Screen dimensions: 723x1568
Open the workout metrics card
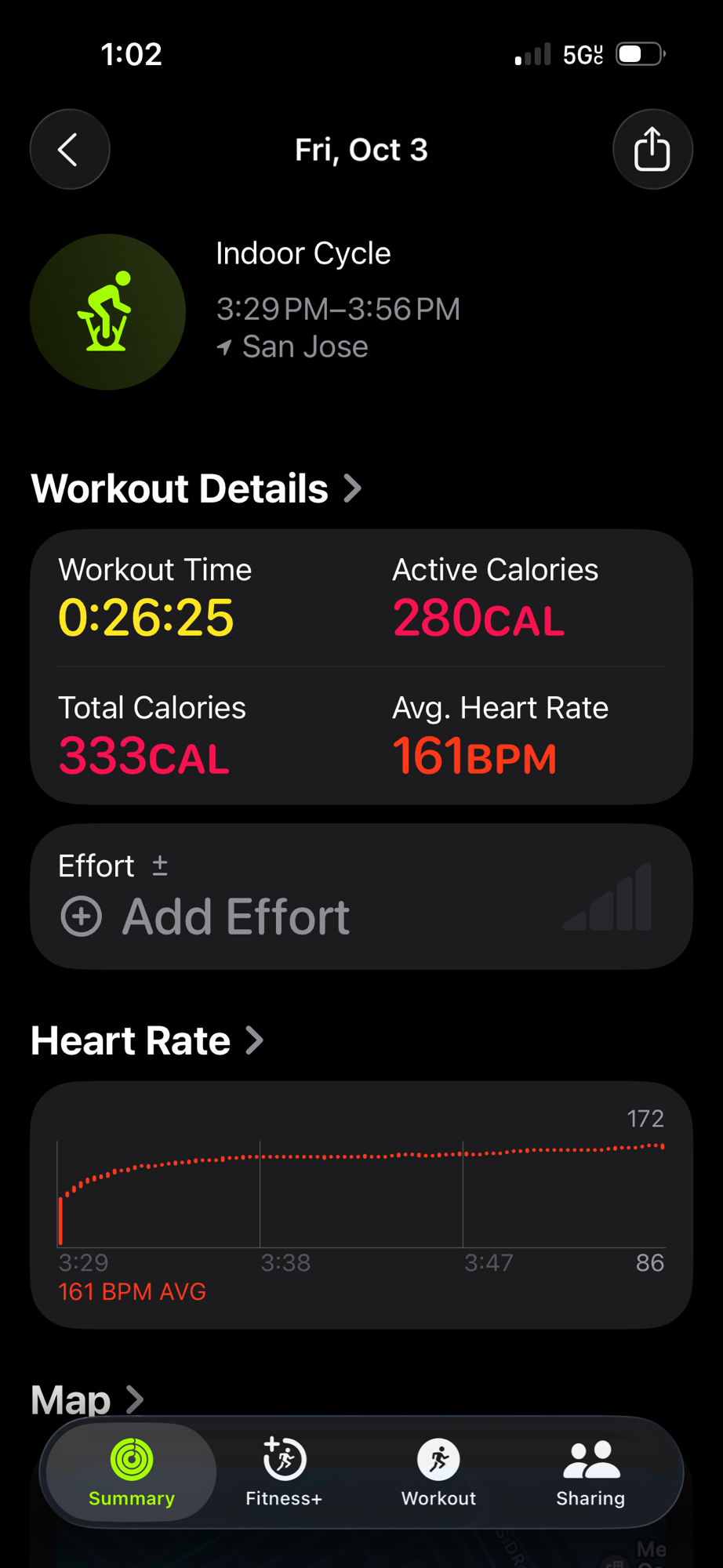pos(361,666)
